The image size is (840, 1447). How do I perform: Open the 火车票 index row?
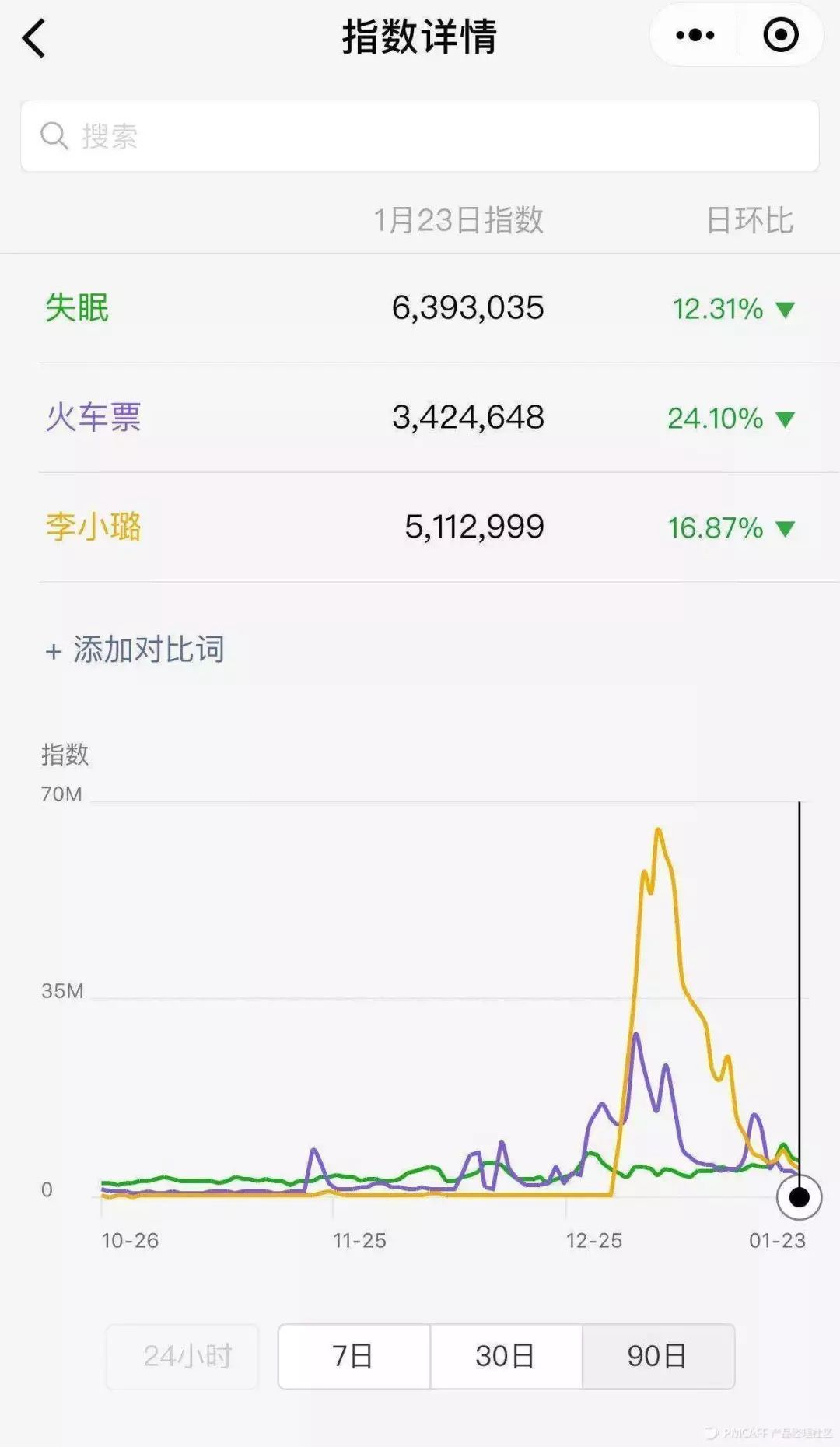point(420,418)
